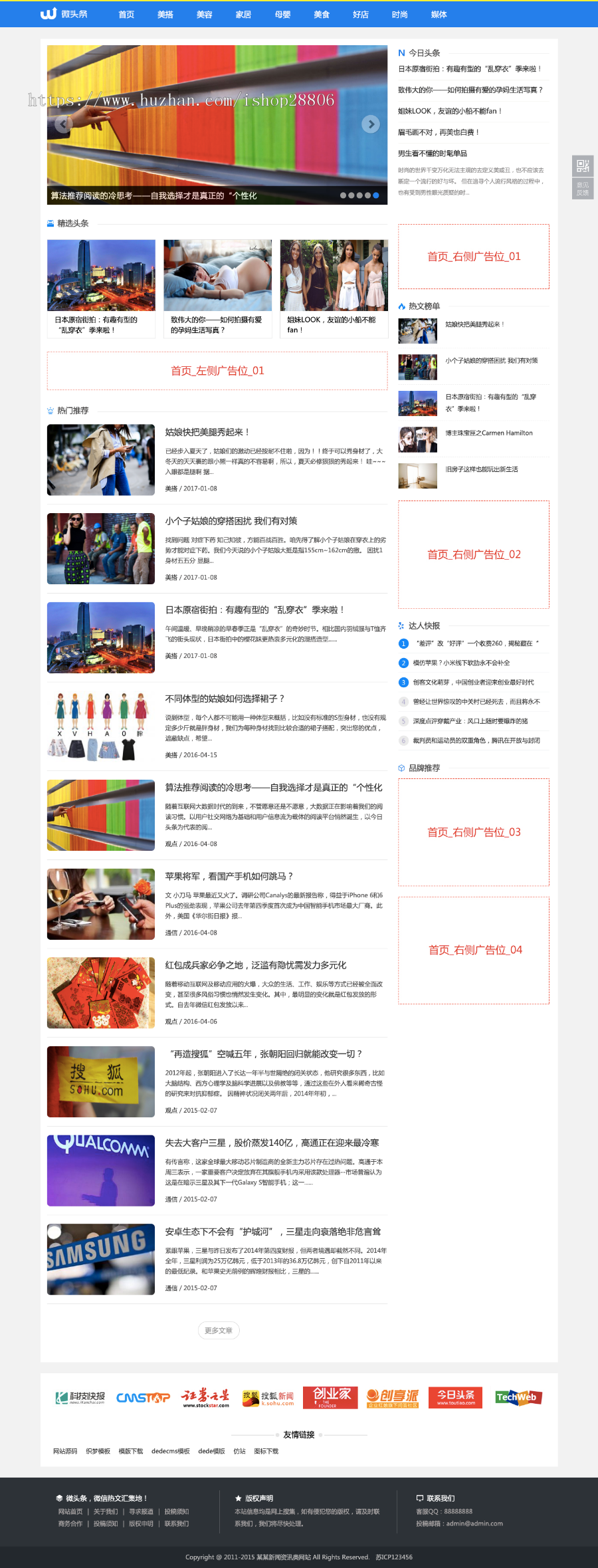Go to the 媒体 navigation tab

[439, 15]
